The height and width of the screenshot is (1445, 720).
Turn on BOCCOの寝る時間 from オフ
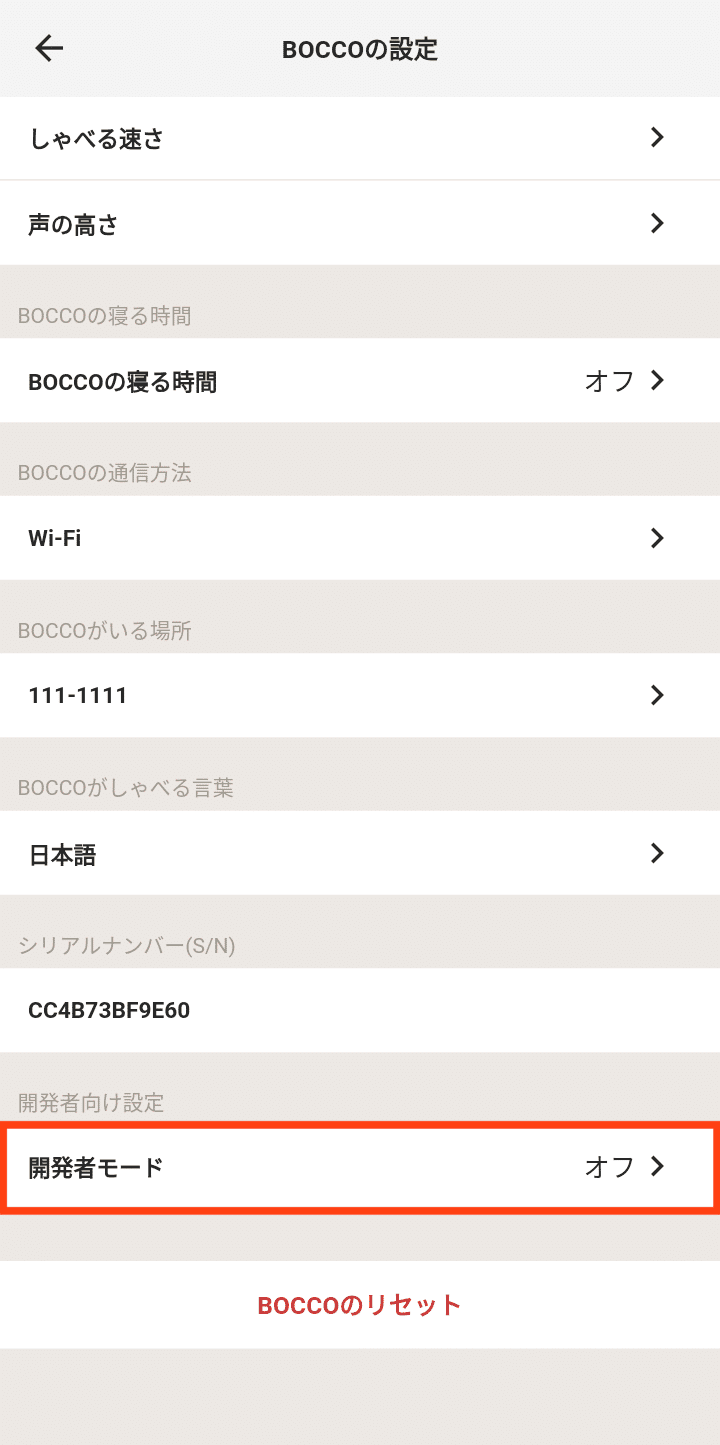[x=610, y=381]
